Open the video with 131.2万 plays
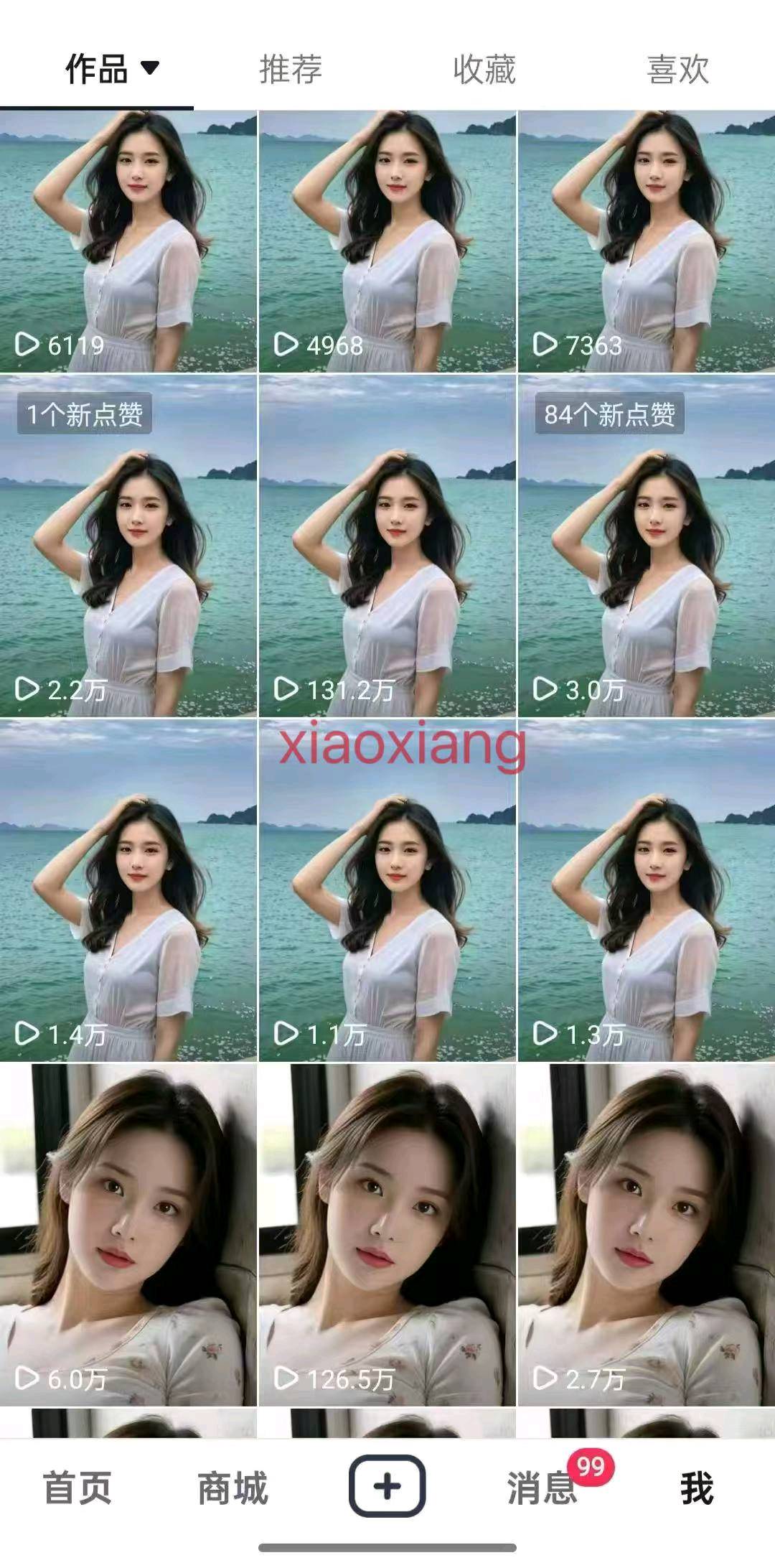The height and width of the screenshot is (1568, 775). tap(387, 546)
